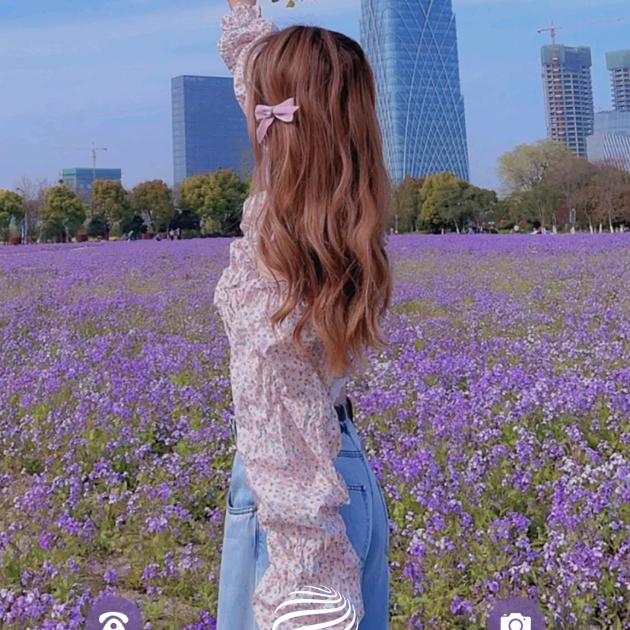Tap the fingerprint sensor to unlock
630x630 pixels.
(314, 609)
